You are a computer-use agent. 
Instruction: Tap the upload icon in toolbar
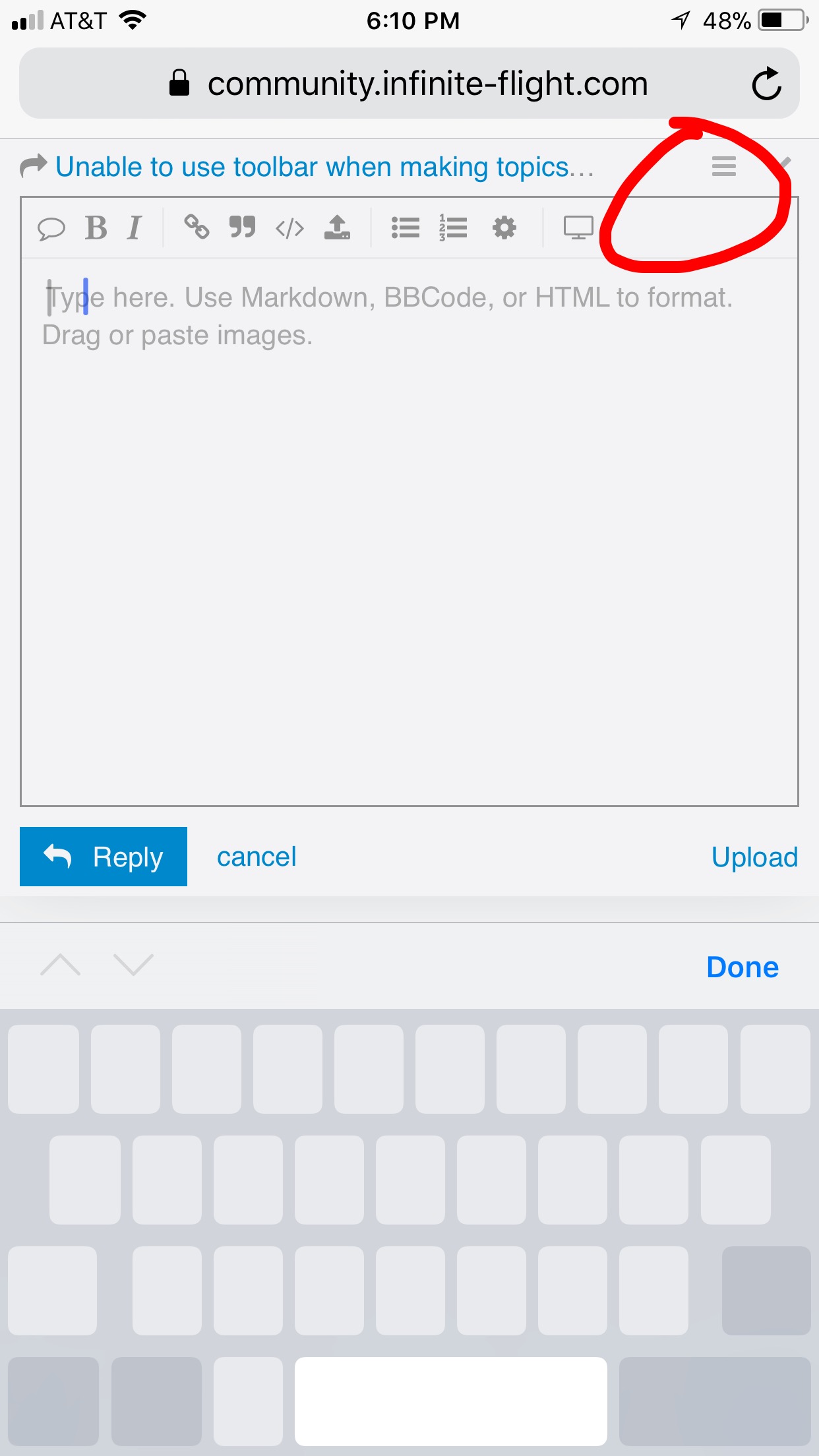pos(337,228)
